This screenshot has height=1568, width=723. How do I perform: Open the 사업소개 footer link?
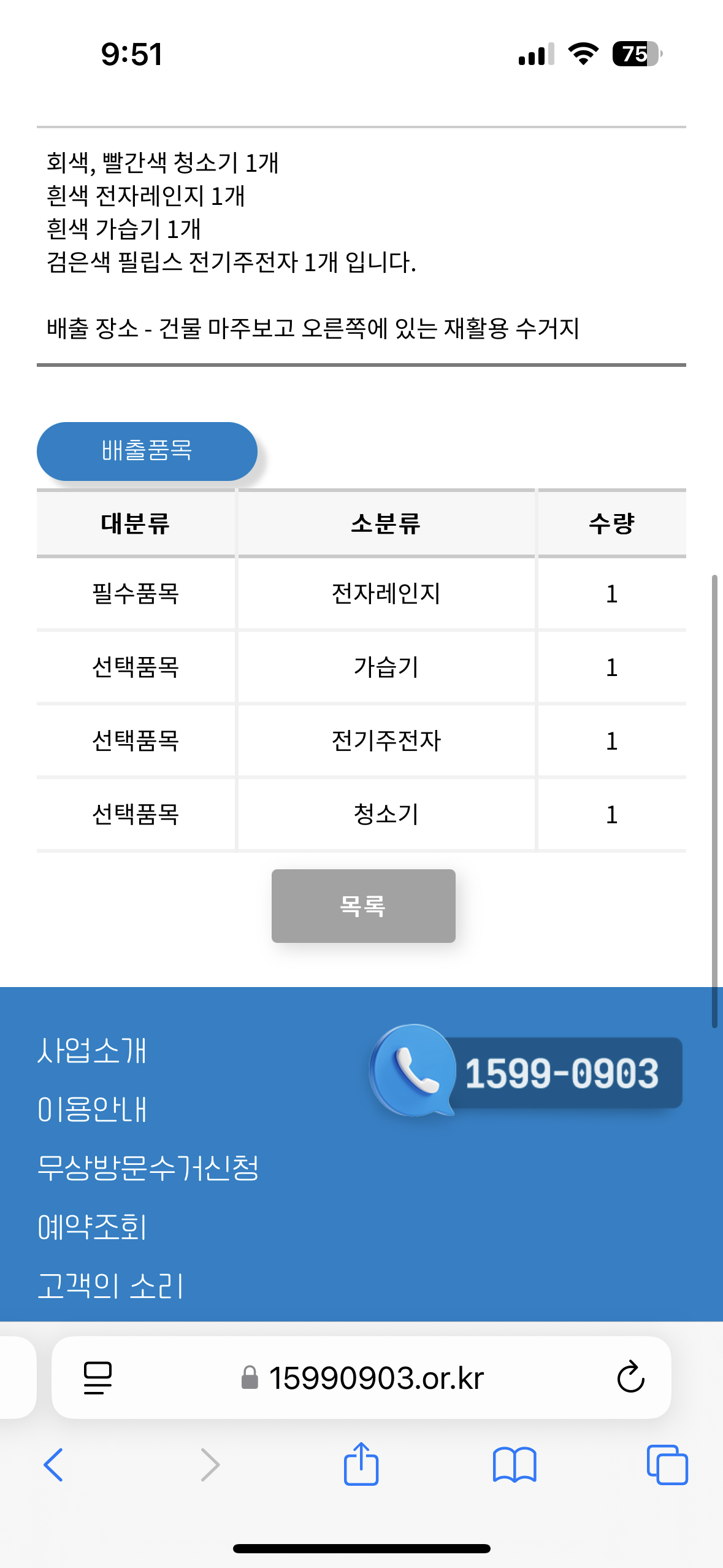coord(92,1050)
